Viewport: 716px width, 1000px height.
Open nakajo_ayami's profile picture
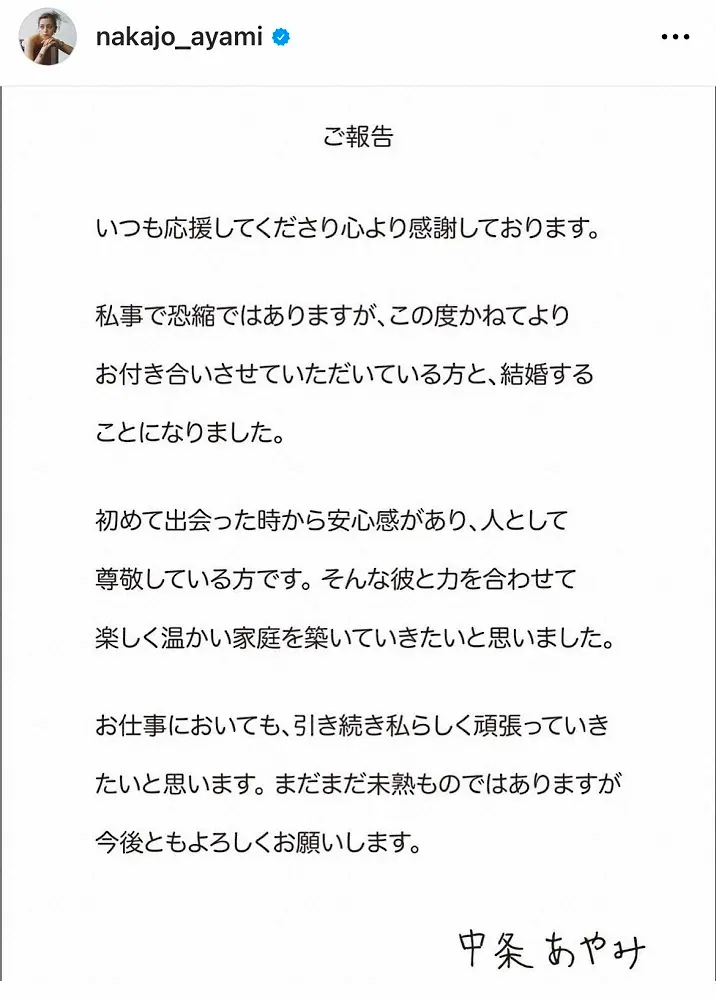[x=48, y=37]
